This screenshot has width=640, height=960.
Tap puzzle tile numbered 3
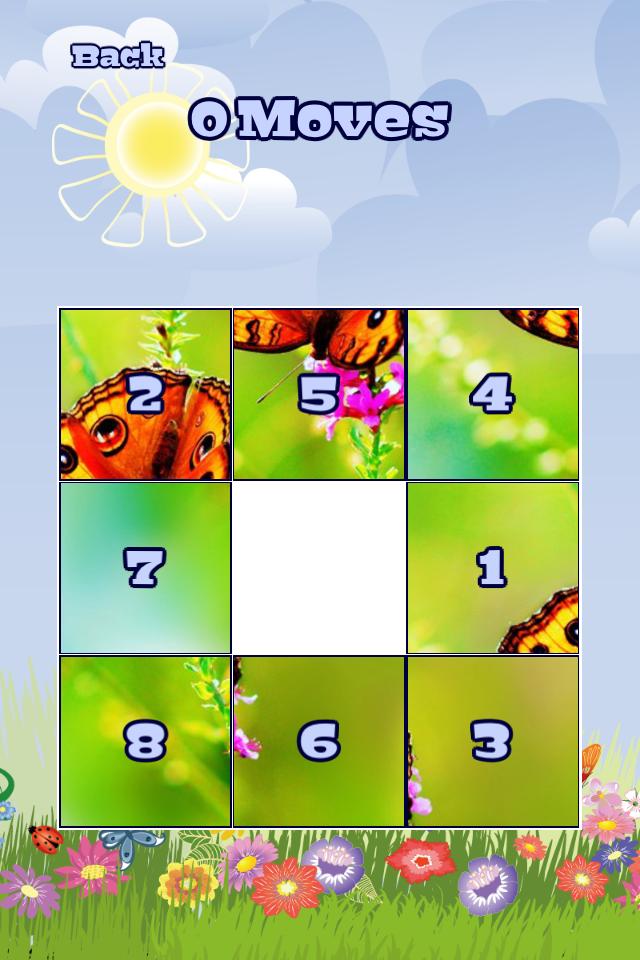pyautogui.click(x=492, y=741)
